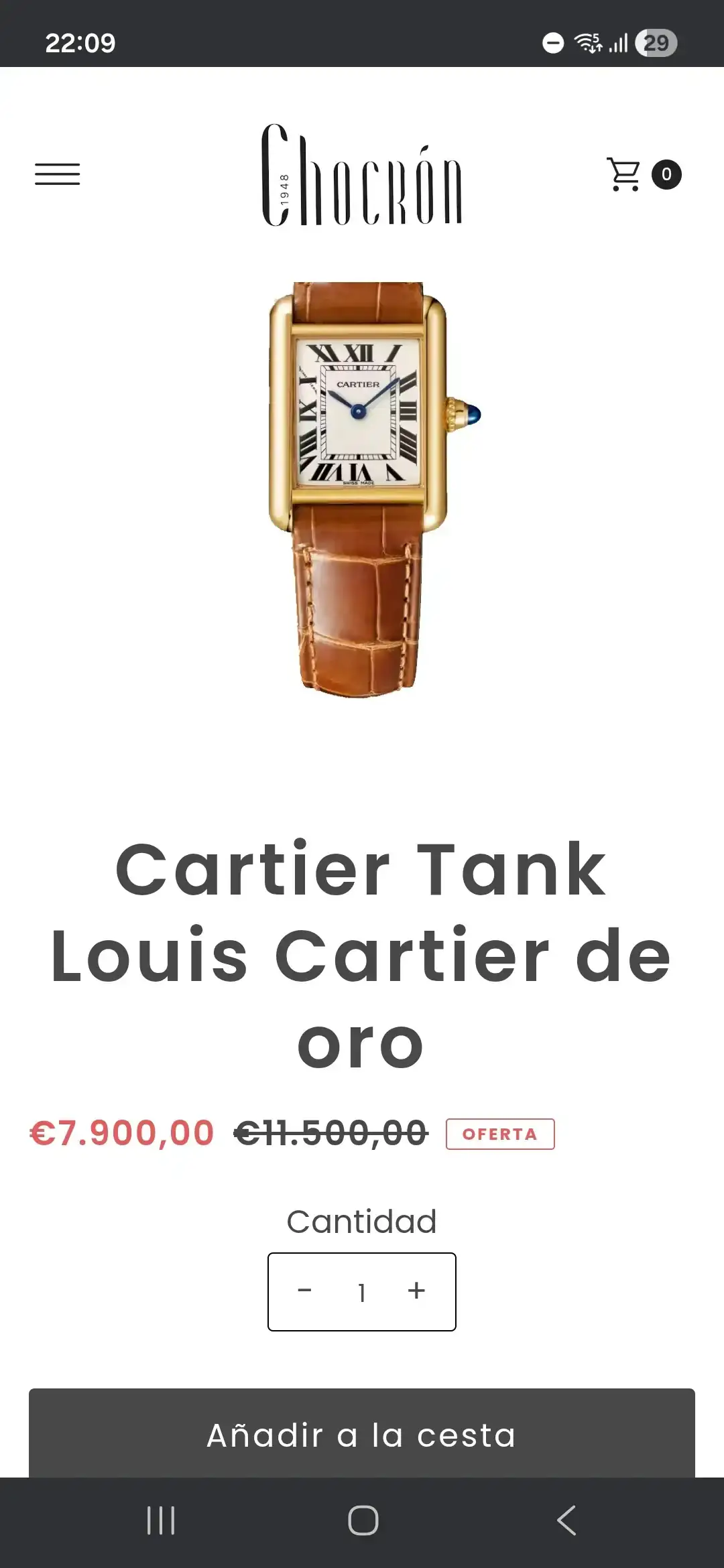Select the quantity number field

(361, 1292)
